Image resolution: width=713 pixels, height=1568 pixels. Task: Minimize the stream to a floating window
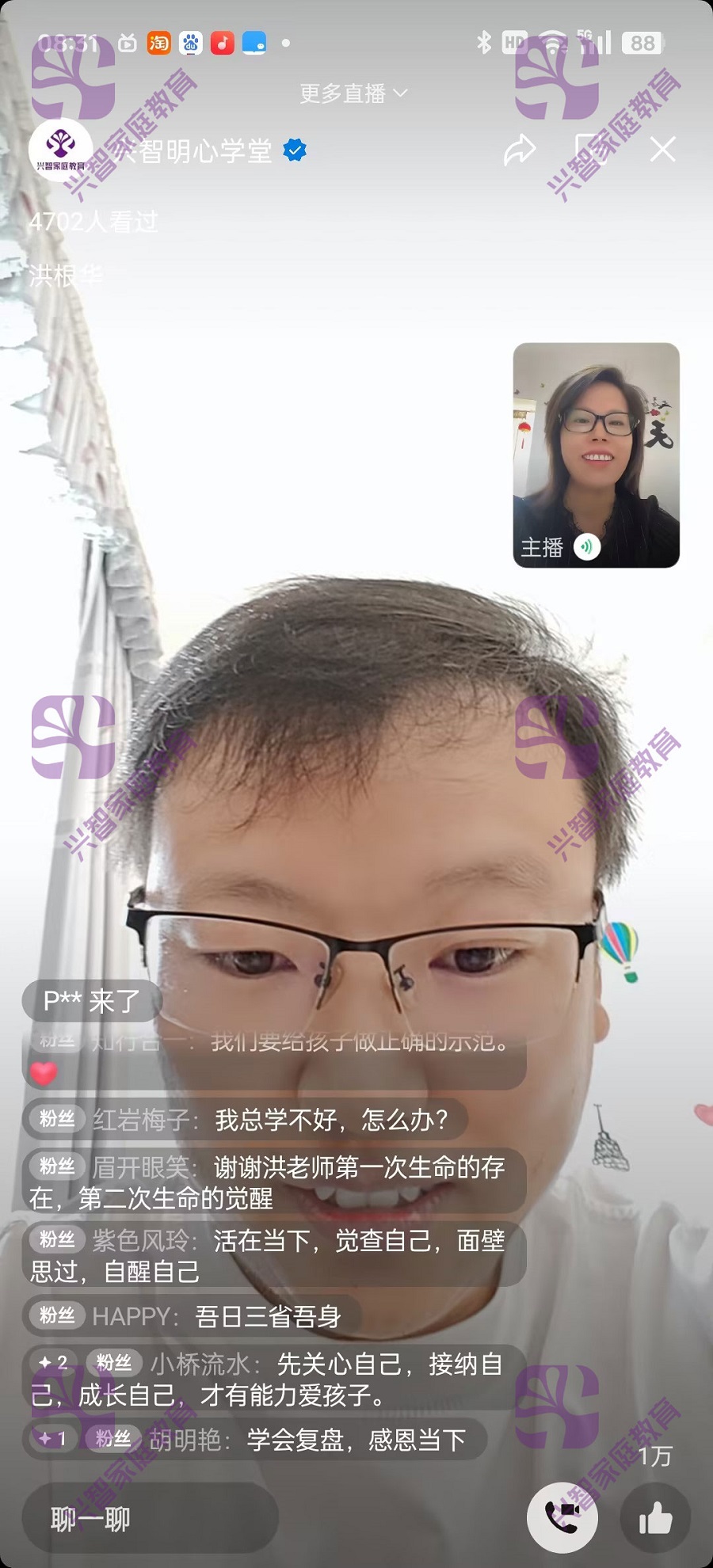click(x=590, y=150)
